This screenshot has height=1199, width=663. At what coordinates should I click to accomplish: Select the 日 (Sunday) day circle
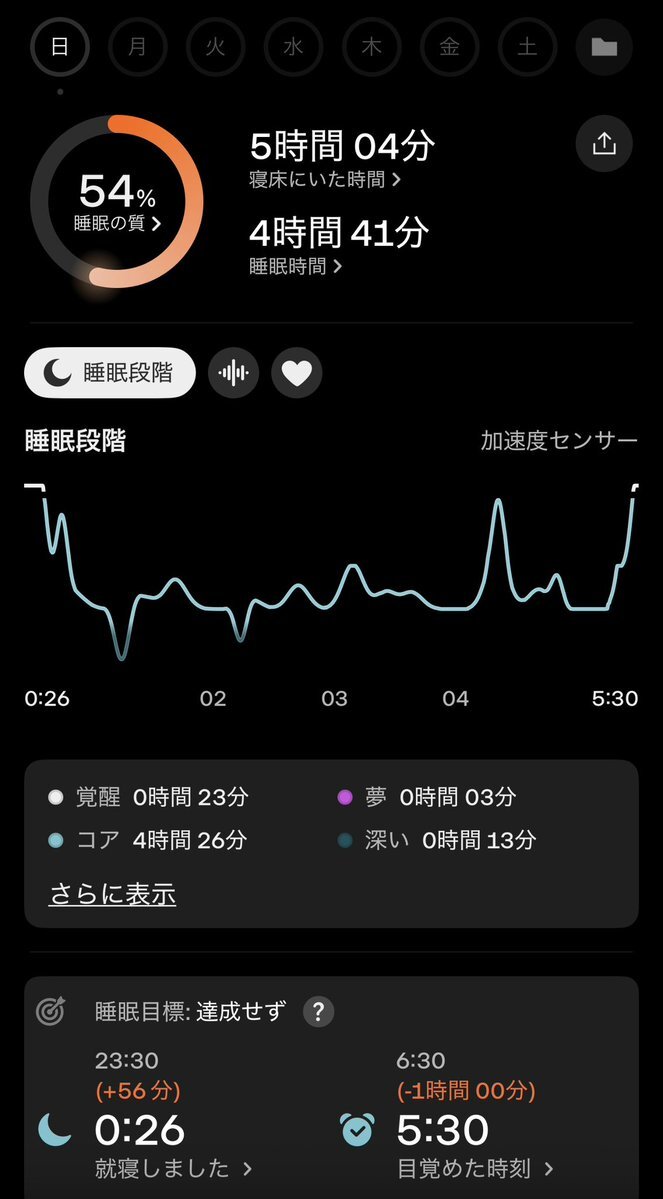coord(59,47)
